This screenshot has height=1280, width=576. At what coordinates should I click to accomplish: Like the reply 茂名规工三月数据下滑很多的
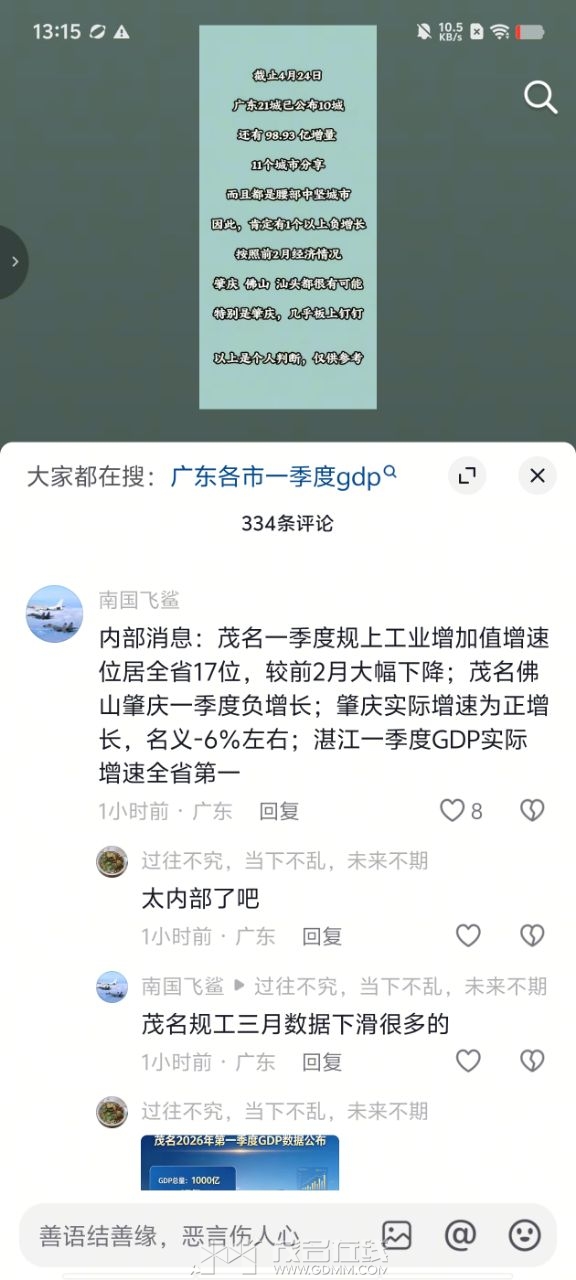[468, 1061]
